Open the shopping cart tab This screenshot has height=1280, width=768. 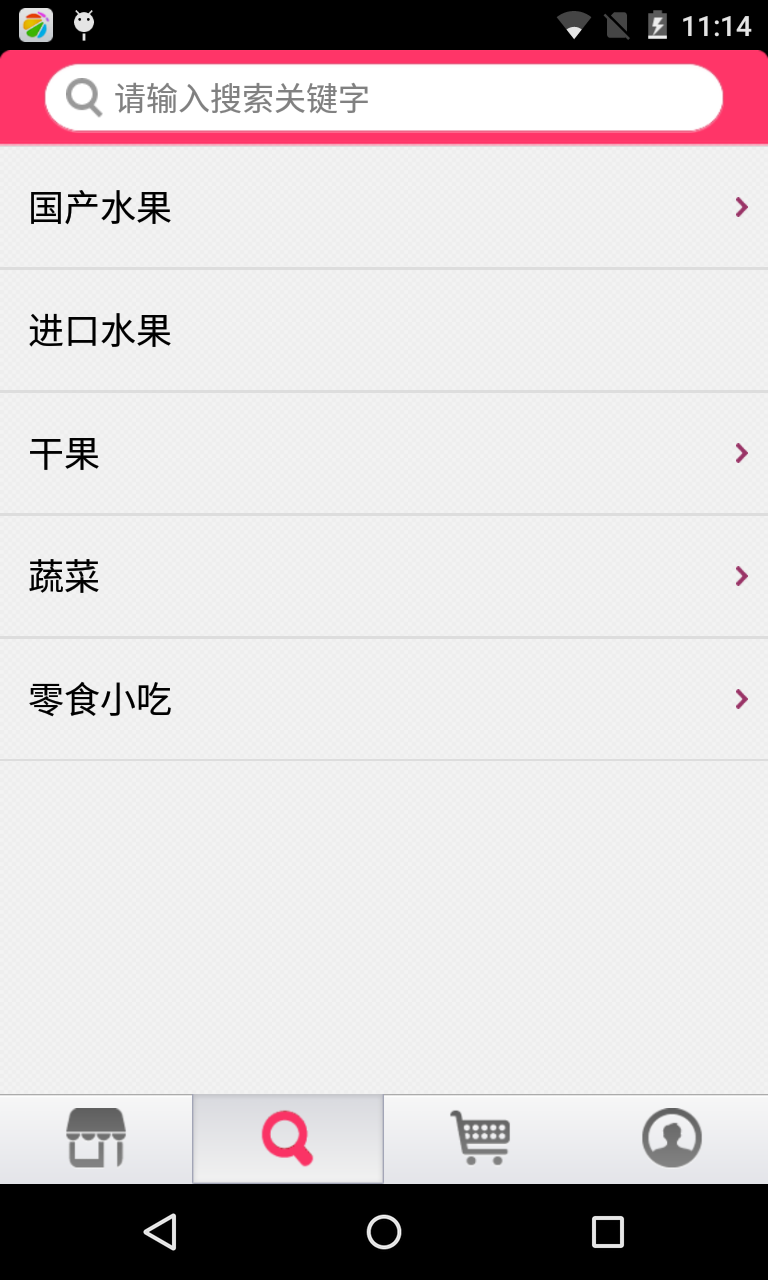[x=480, y=1138]
